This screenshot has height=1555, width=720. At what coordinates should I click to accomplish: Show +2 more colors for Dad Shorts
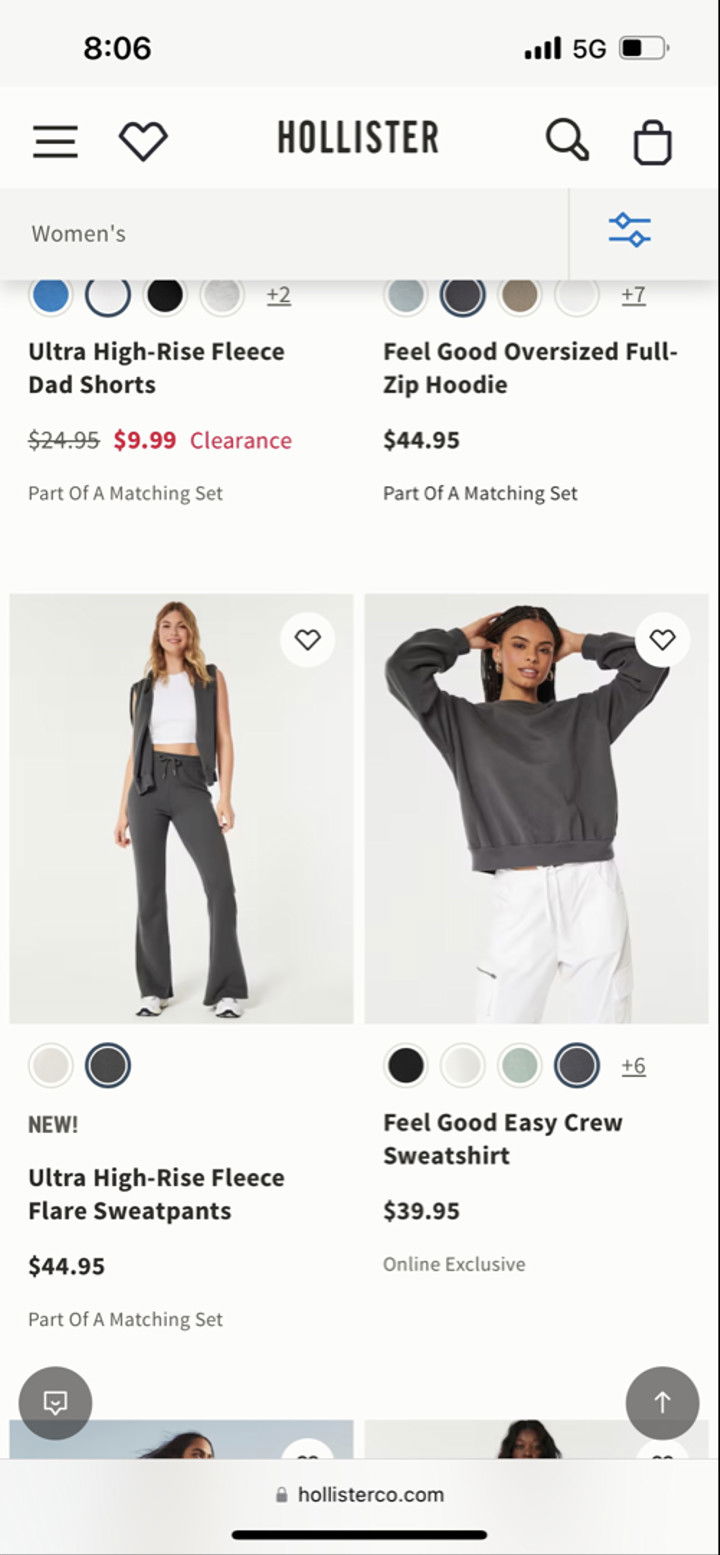[279, 295]
